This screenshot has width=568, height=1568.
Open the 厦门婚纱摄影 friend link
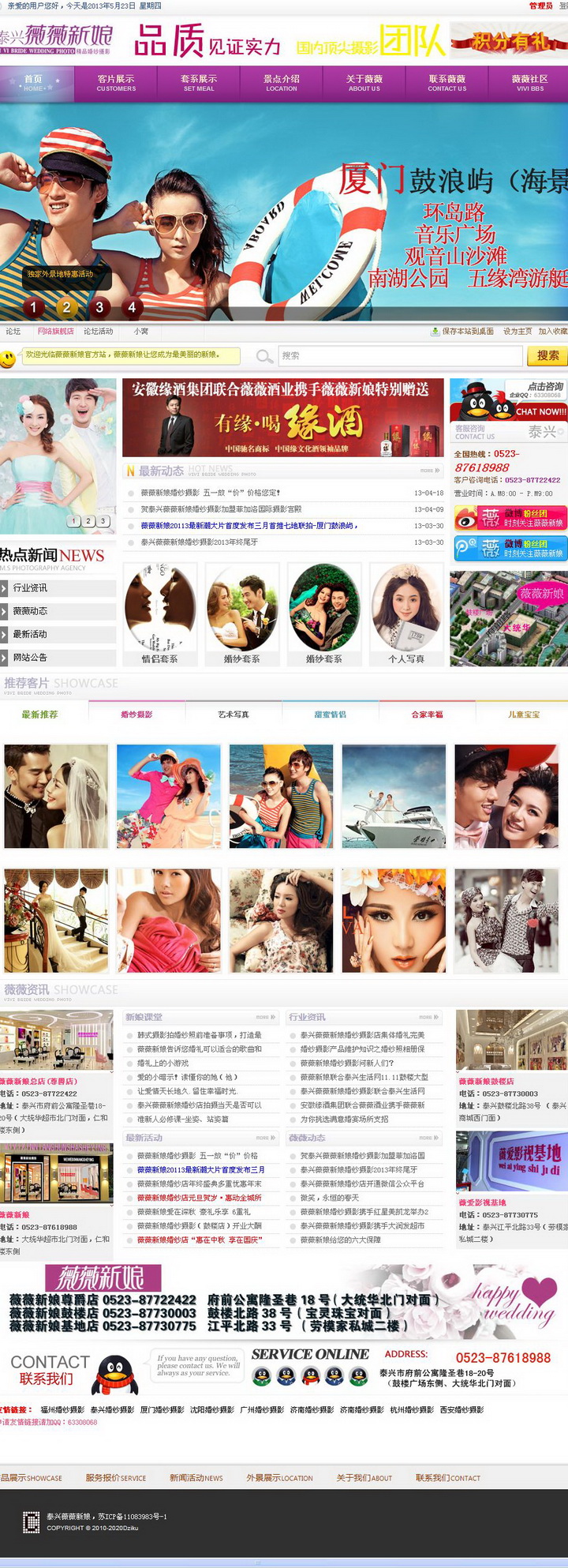coord(162,1409)
